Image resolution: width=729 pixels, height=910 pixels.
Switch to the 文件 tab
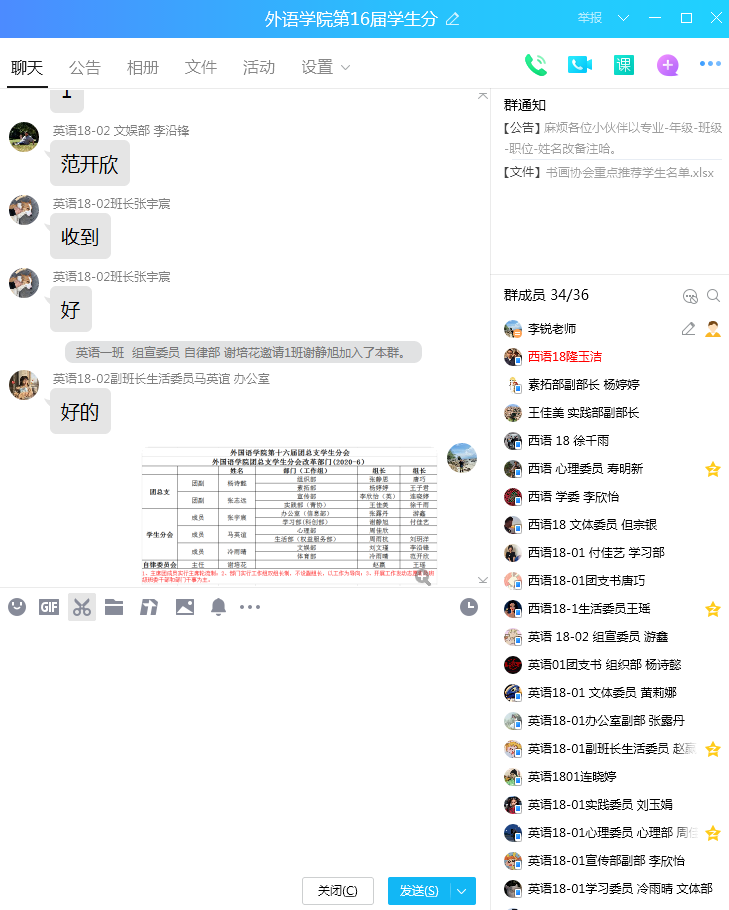pyautogui.click(x=201, y=67)
